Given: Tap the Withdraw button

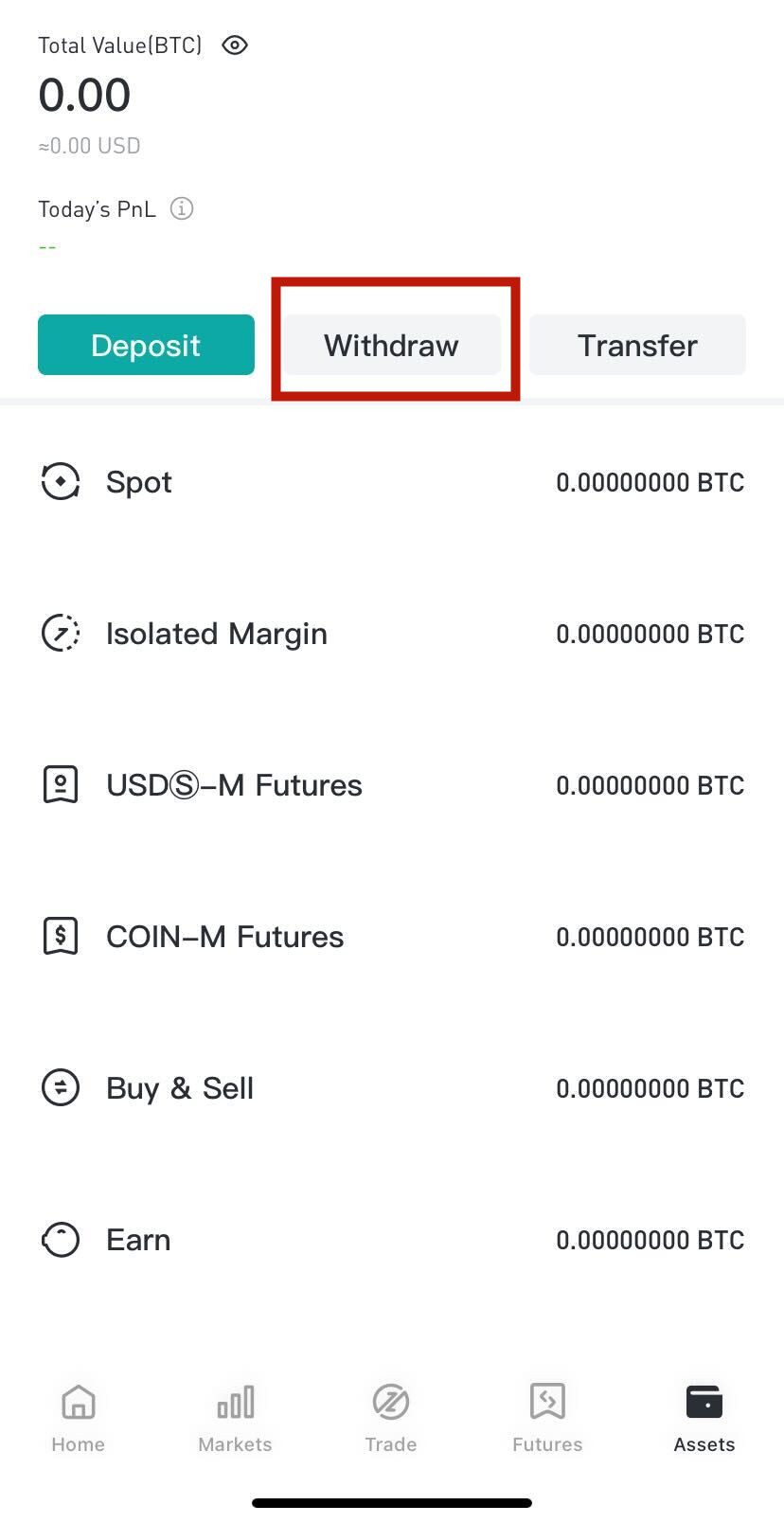Looking at the screenshot, I should [390, 345].
